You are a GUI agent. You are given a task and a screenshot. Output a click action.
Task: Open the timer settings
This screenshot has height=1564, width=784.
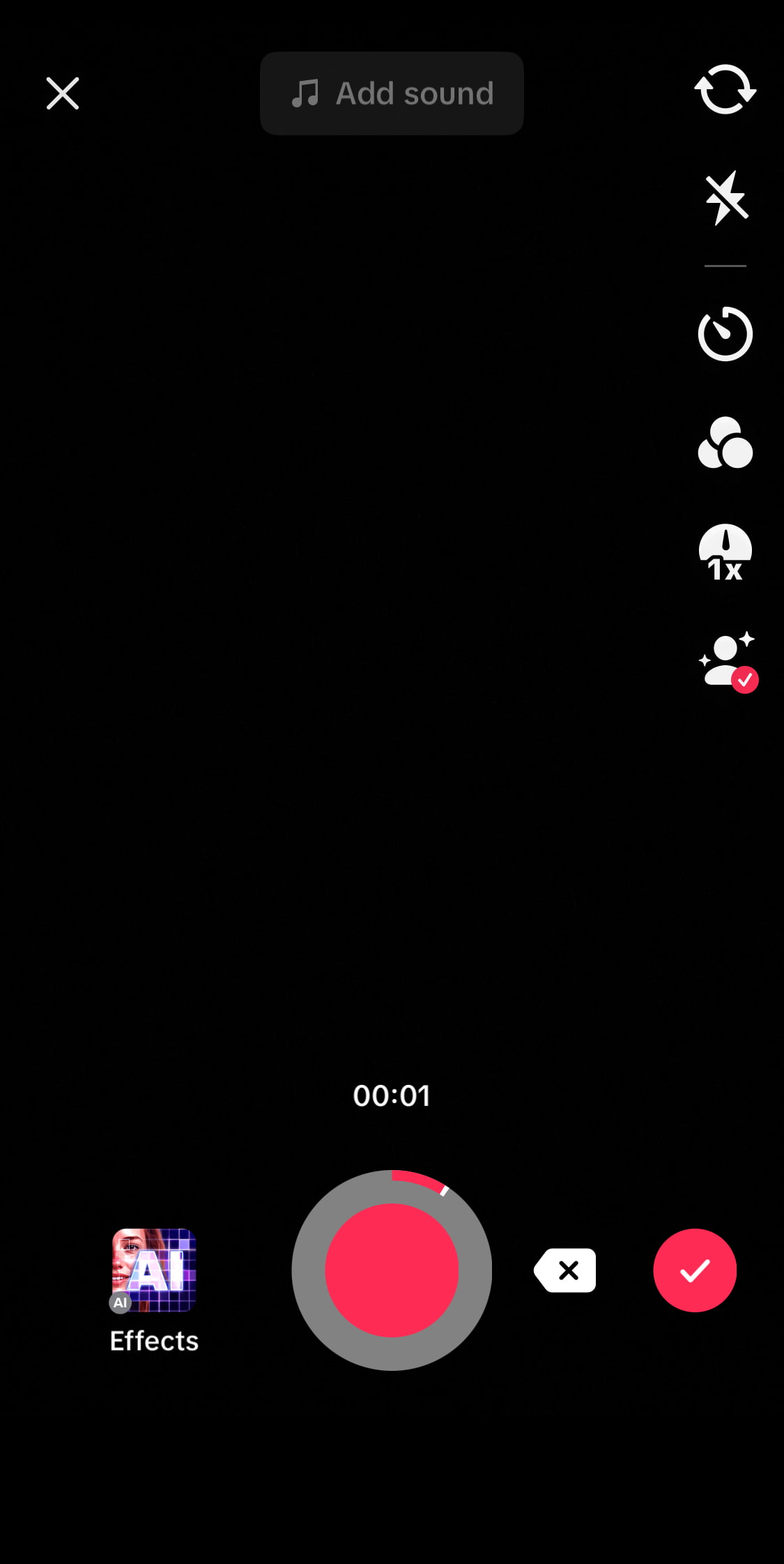pos(725,333)
